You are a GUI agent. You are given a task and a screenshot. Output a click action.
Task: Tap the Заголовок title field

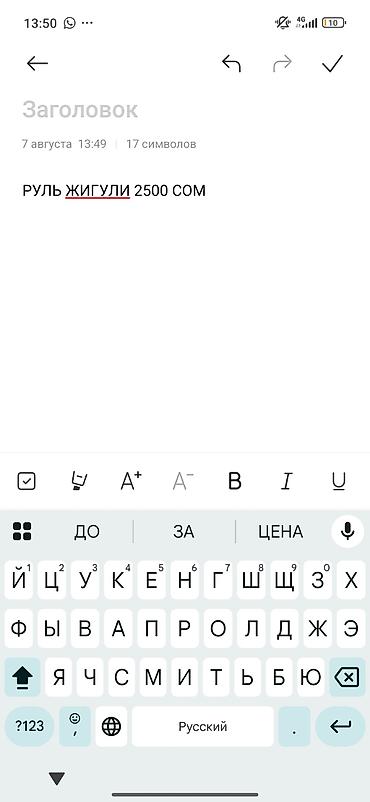(80, 109)
